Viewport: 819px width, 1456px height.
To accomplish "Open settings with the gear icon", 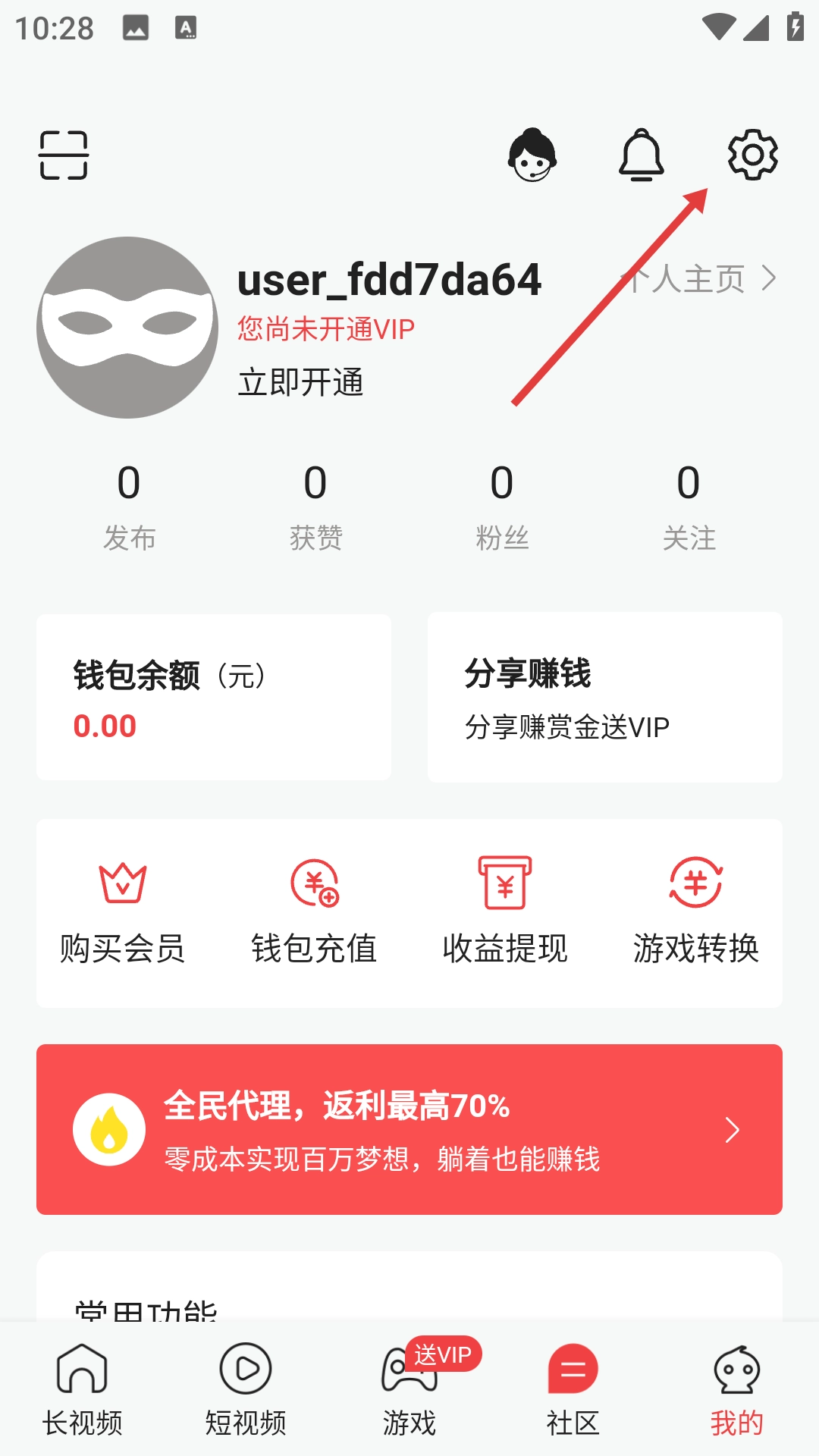I will (x=753, y=154).
